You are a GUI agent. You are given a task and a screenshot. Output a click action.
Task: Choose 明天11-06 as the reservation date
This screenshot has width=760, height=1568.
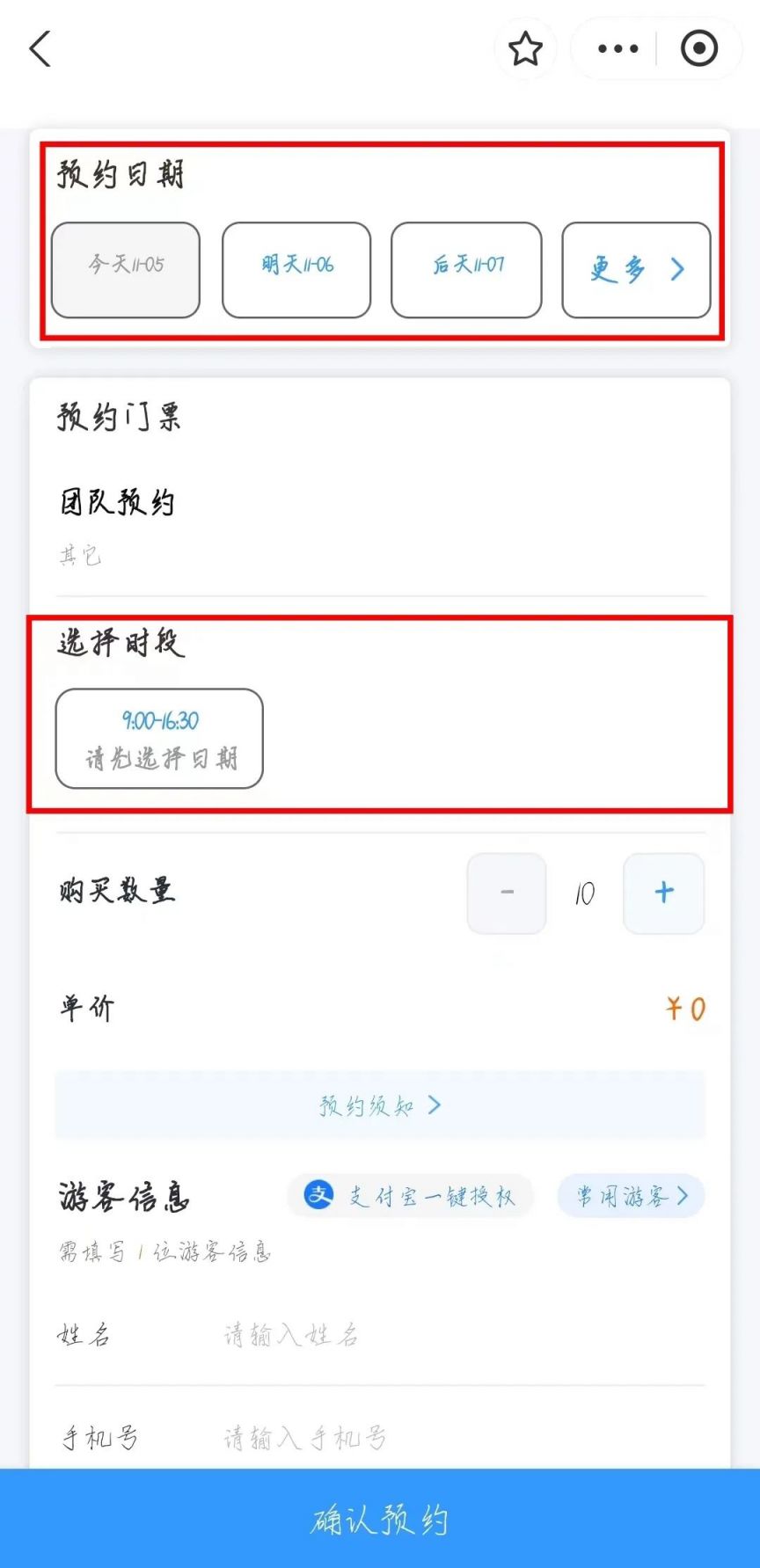[x=296, y=269]
